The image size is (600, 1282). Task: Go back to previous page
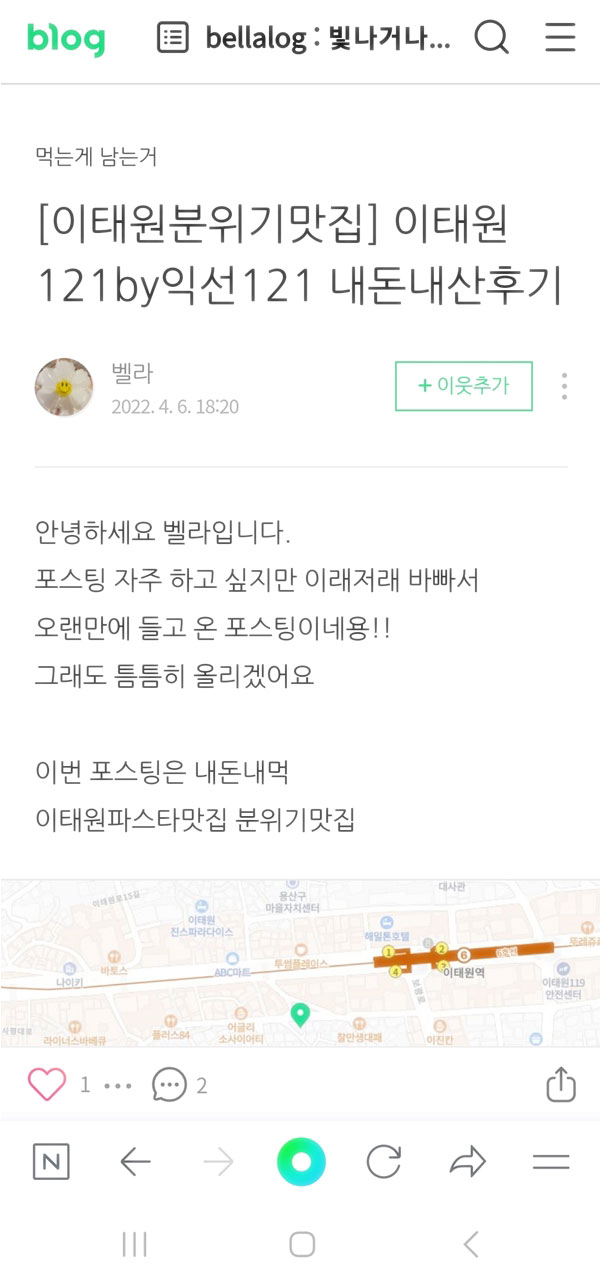[135, 1162]
